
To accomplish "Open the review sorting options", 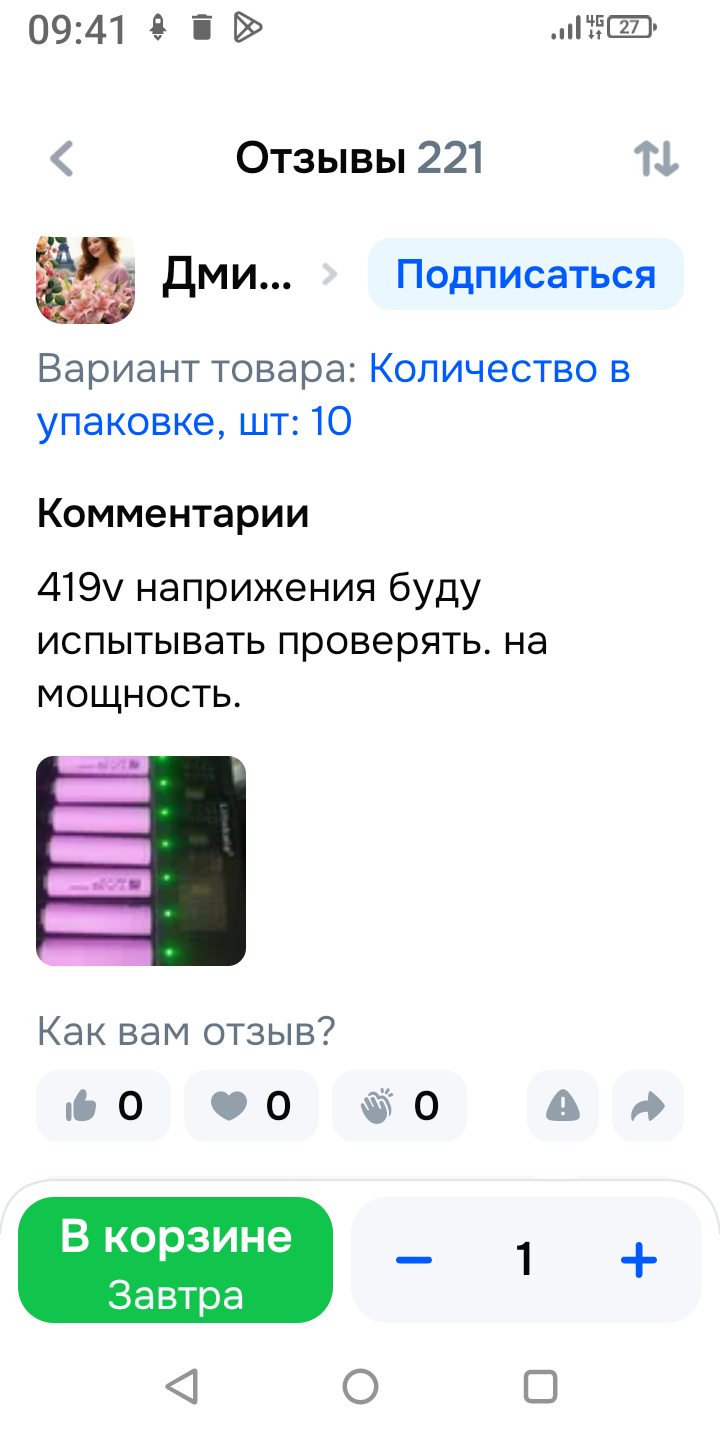I will [656, 159].
